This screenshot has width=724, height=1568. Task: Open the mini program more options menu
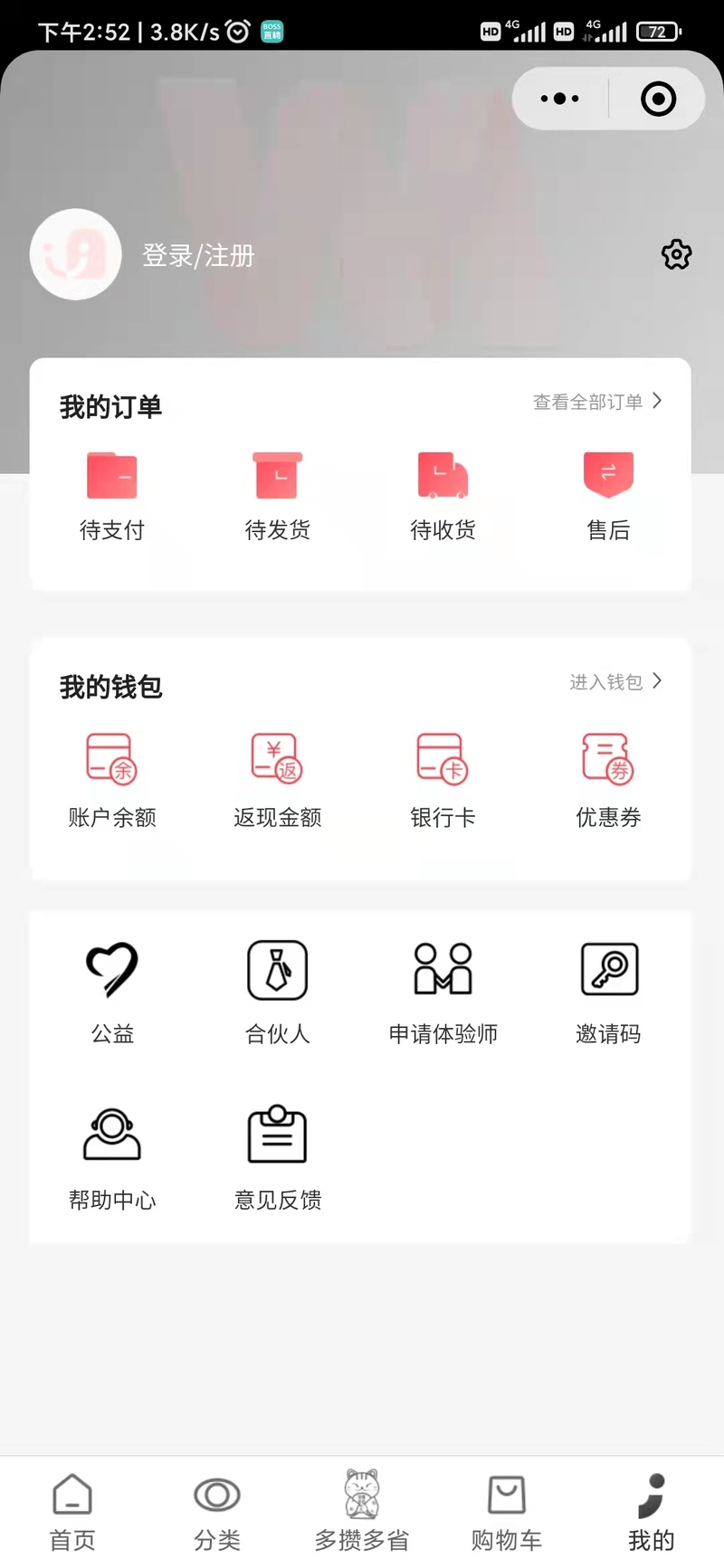click(x=559, y=99)
